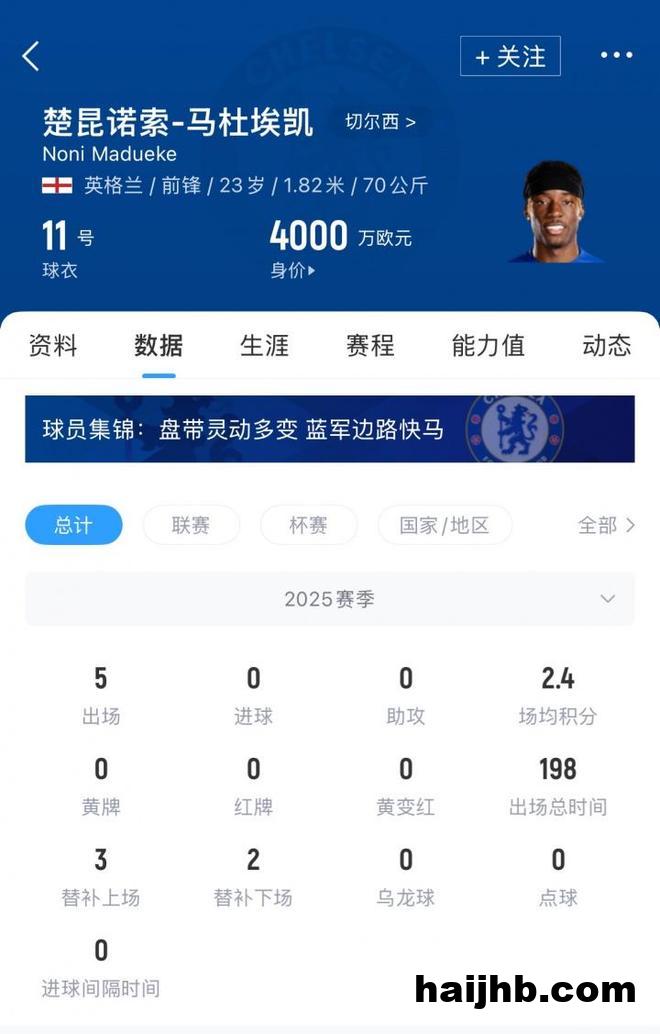Open the 赛程 tab
The height and width of the screenshot is (1034, 660).
370,346
